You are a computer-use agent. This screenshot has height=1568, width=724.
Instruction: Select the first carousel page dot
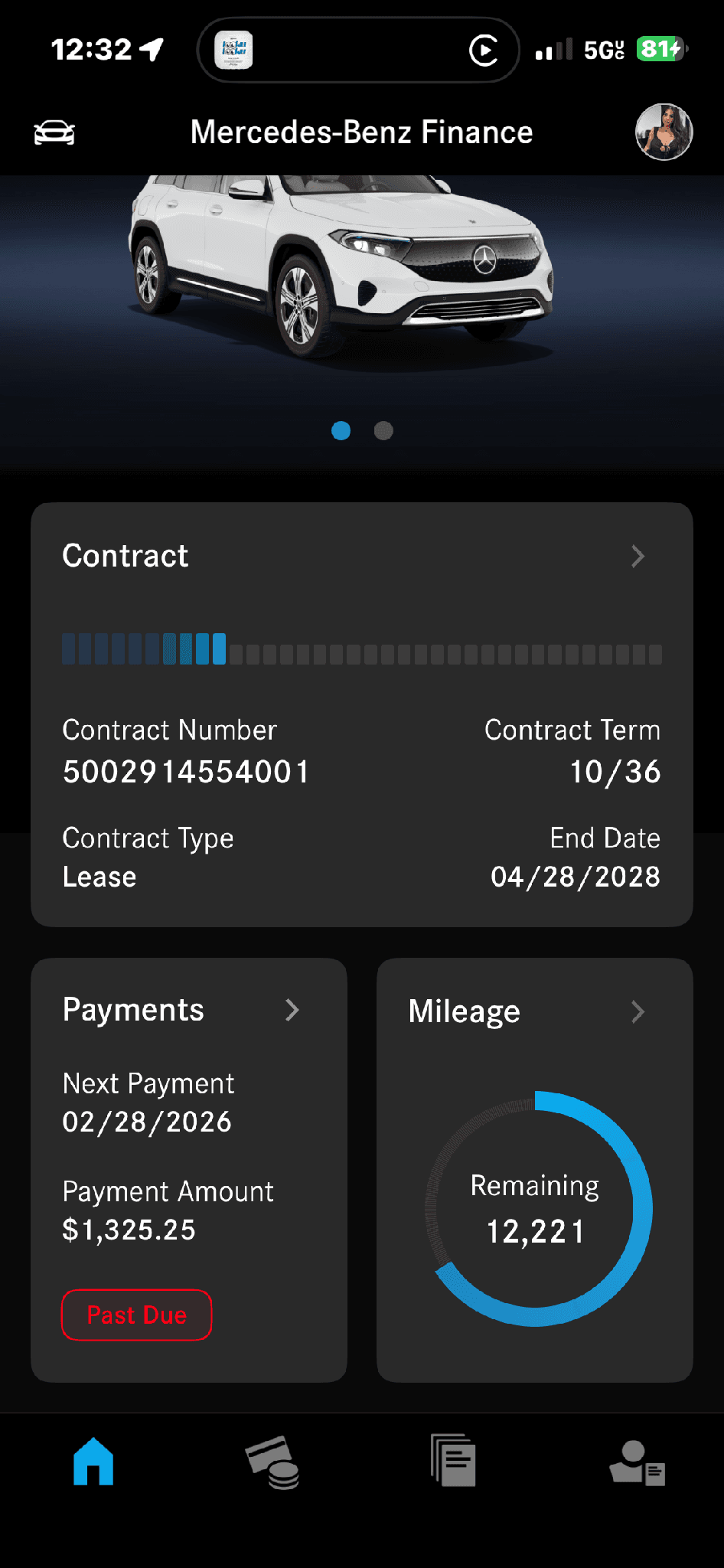pos(341,430)
